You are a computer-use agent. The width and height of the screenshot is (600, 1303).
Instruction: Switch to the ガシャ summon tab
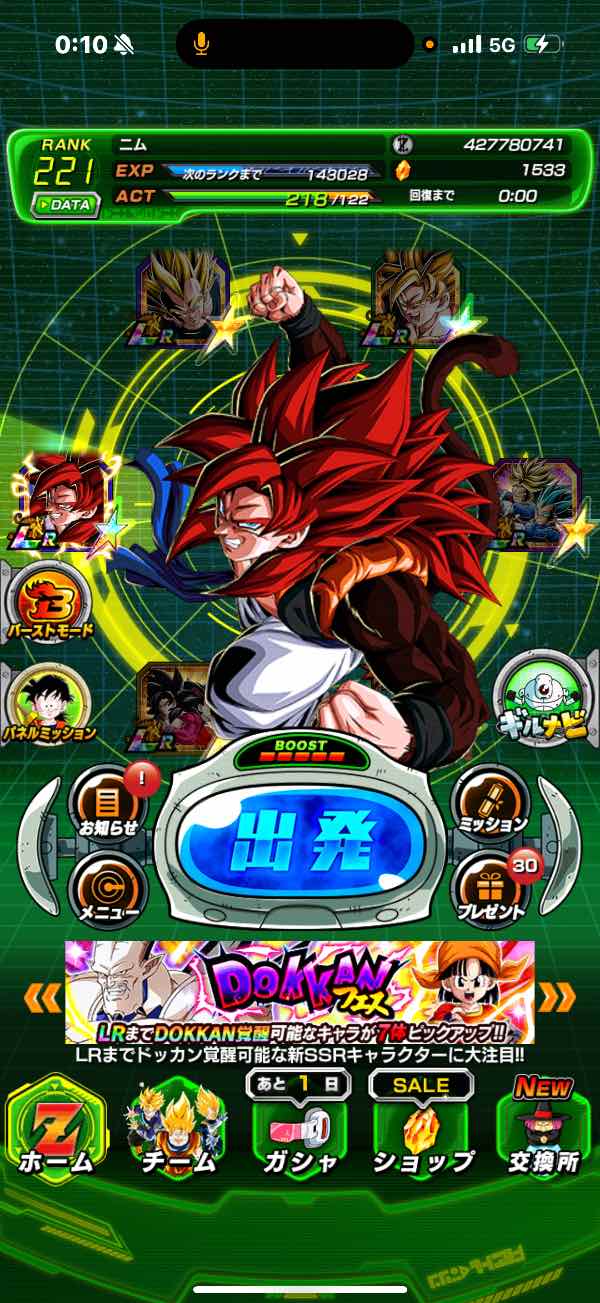tap(301, 1132)
